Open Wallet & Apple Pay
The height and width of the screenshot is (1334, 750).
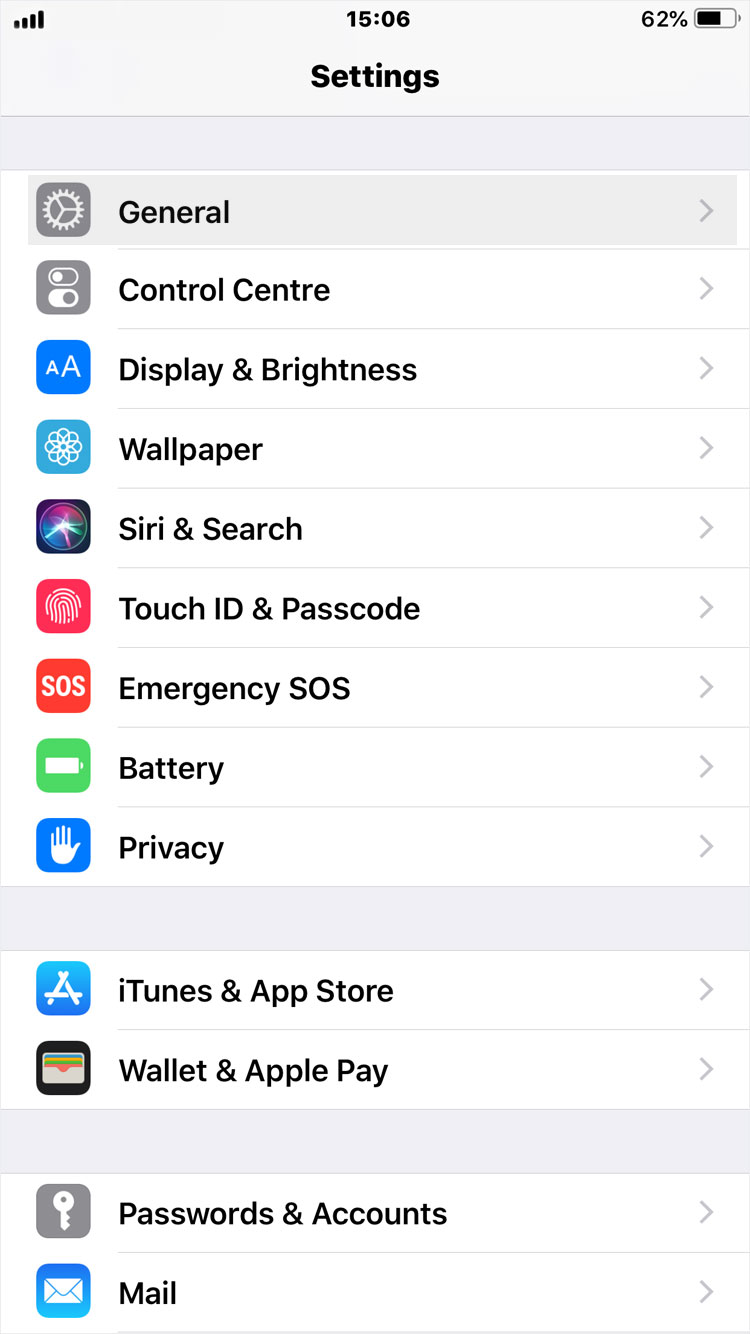(375, 1070)
